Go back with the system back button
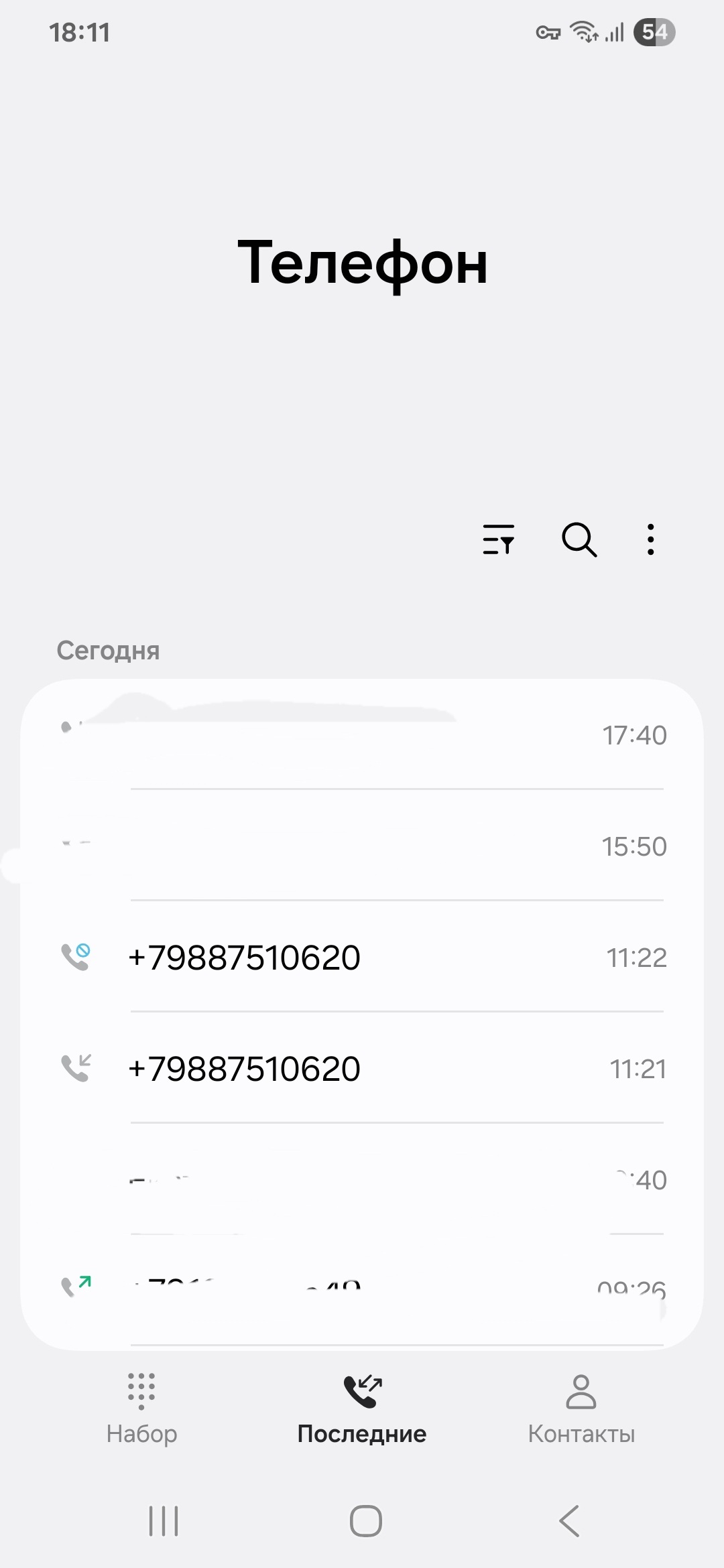The image size is (724, 1568). [x=569, y=1520]
